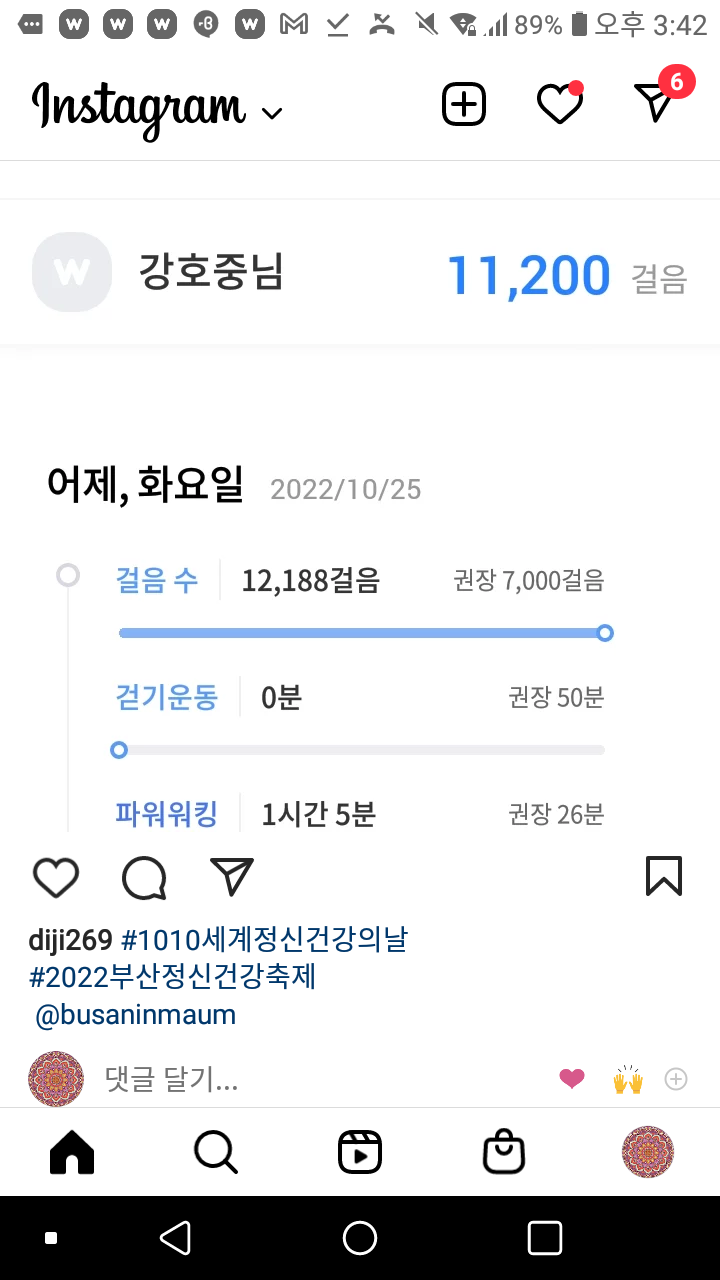Switch to the Search tab
The image size is (720, 1280).
[x=215, y=1152]
